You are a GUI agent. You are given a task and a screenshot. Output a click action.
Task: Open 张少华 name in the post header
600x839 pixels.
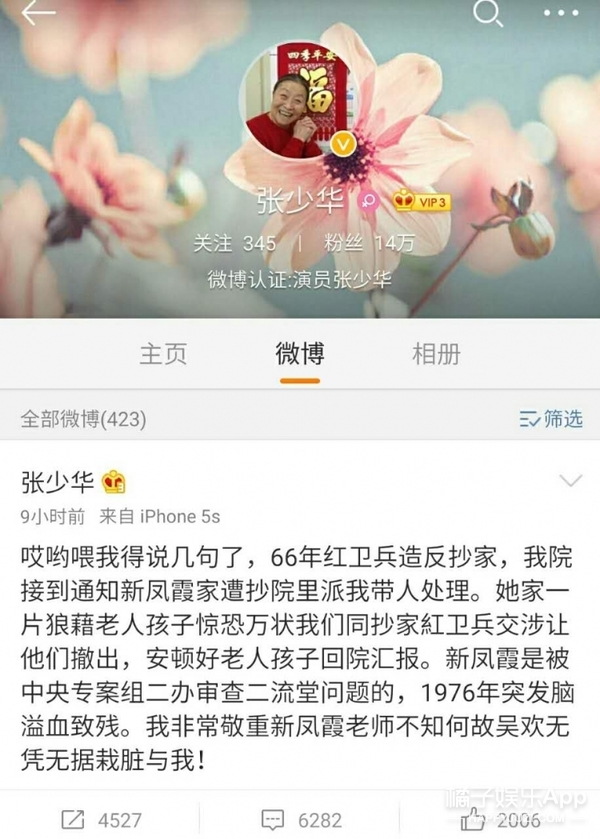(58, 483)
